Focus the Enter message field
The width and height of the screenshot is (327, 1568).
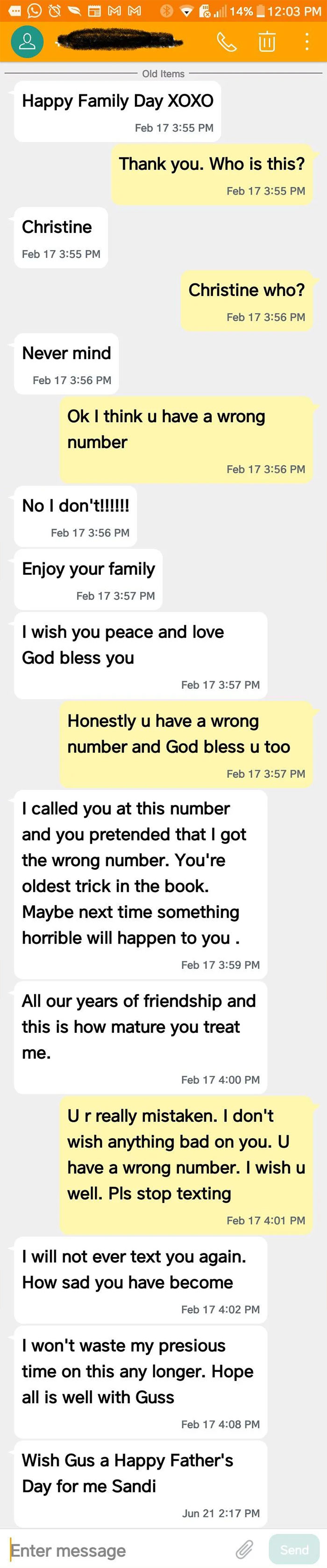116,1550
